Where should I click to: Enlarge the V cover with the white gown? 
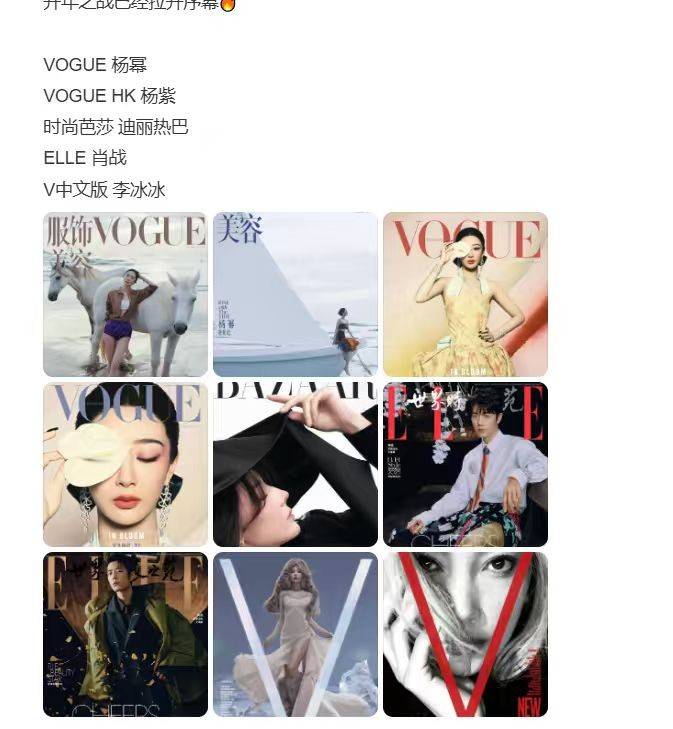tap(295, 634)
